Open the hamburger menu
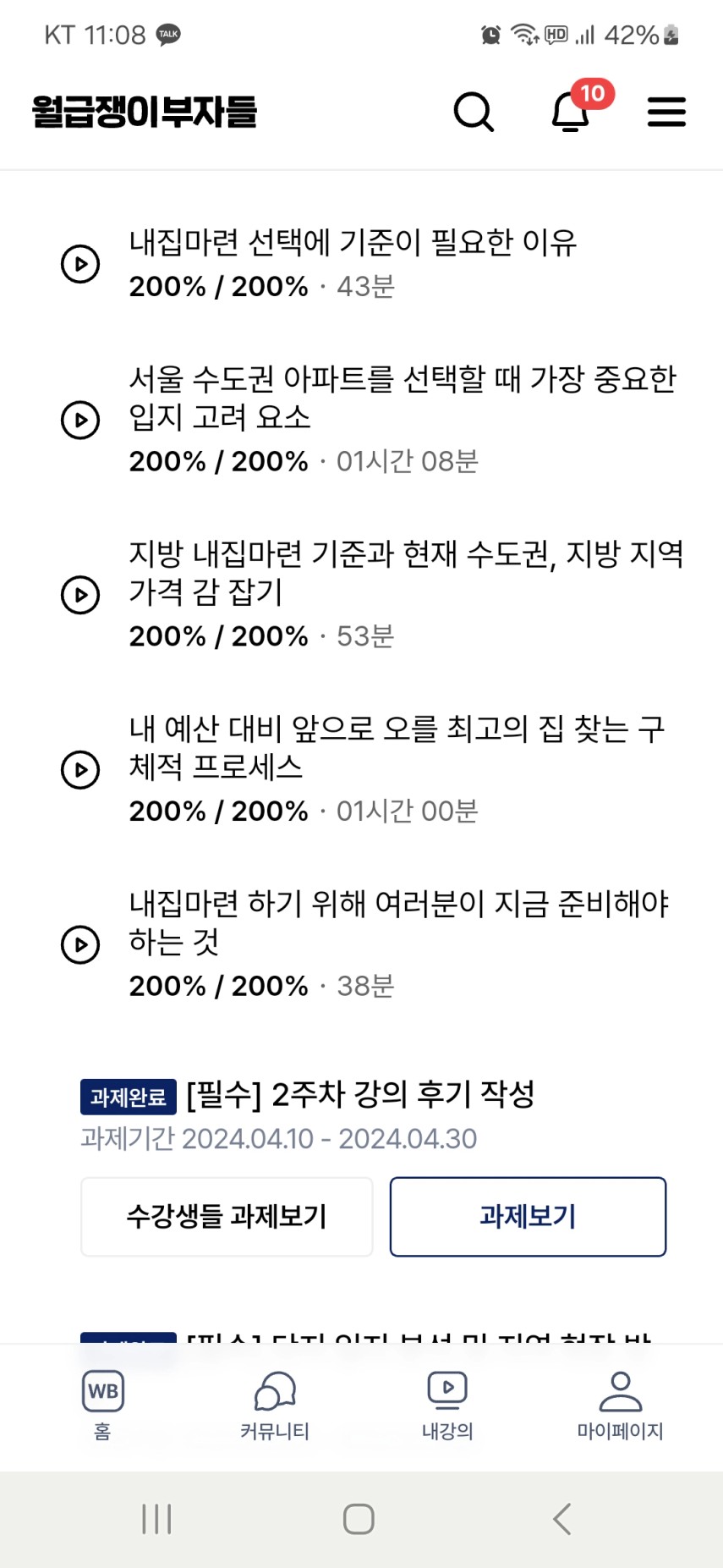 coord(666,112)
